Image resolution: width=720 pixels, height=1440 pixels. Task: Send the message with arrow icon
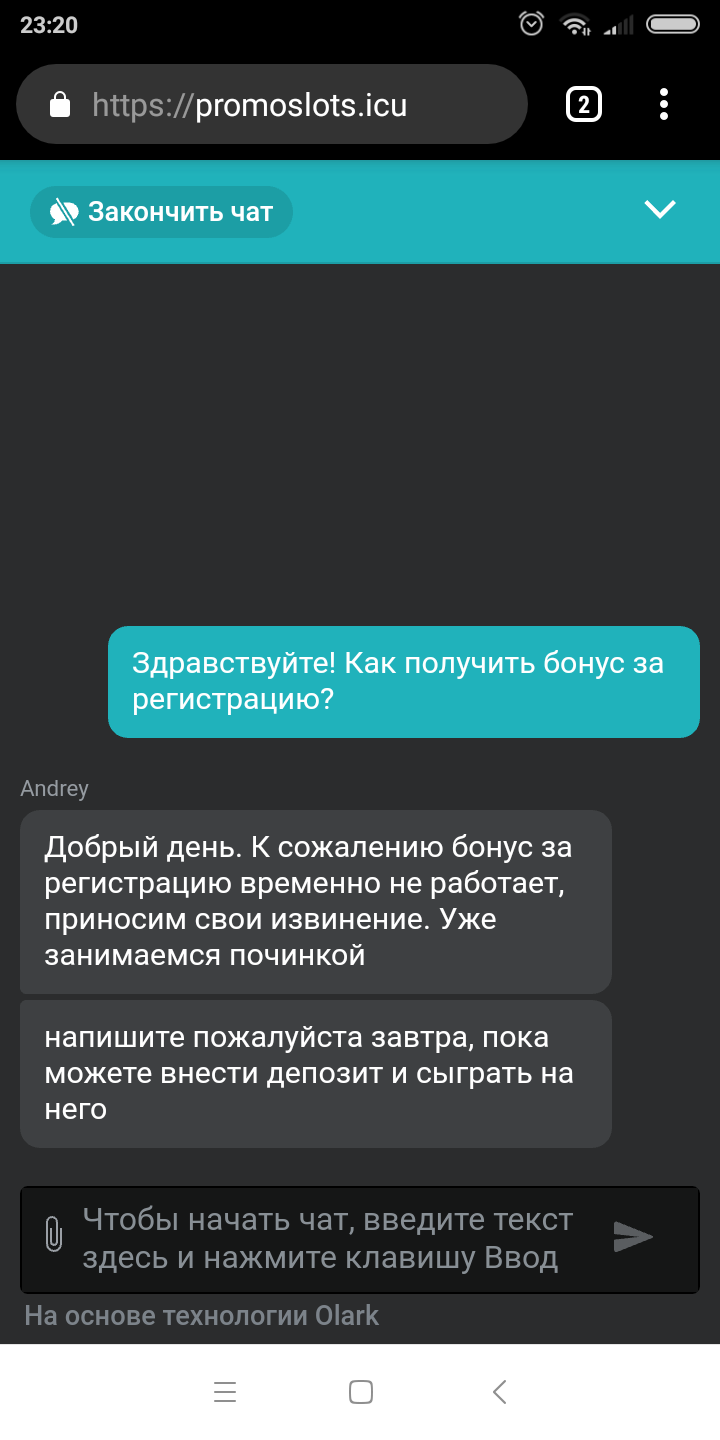coord(633,1237)
